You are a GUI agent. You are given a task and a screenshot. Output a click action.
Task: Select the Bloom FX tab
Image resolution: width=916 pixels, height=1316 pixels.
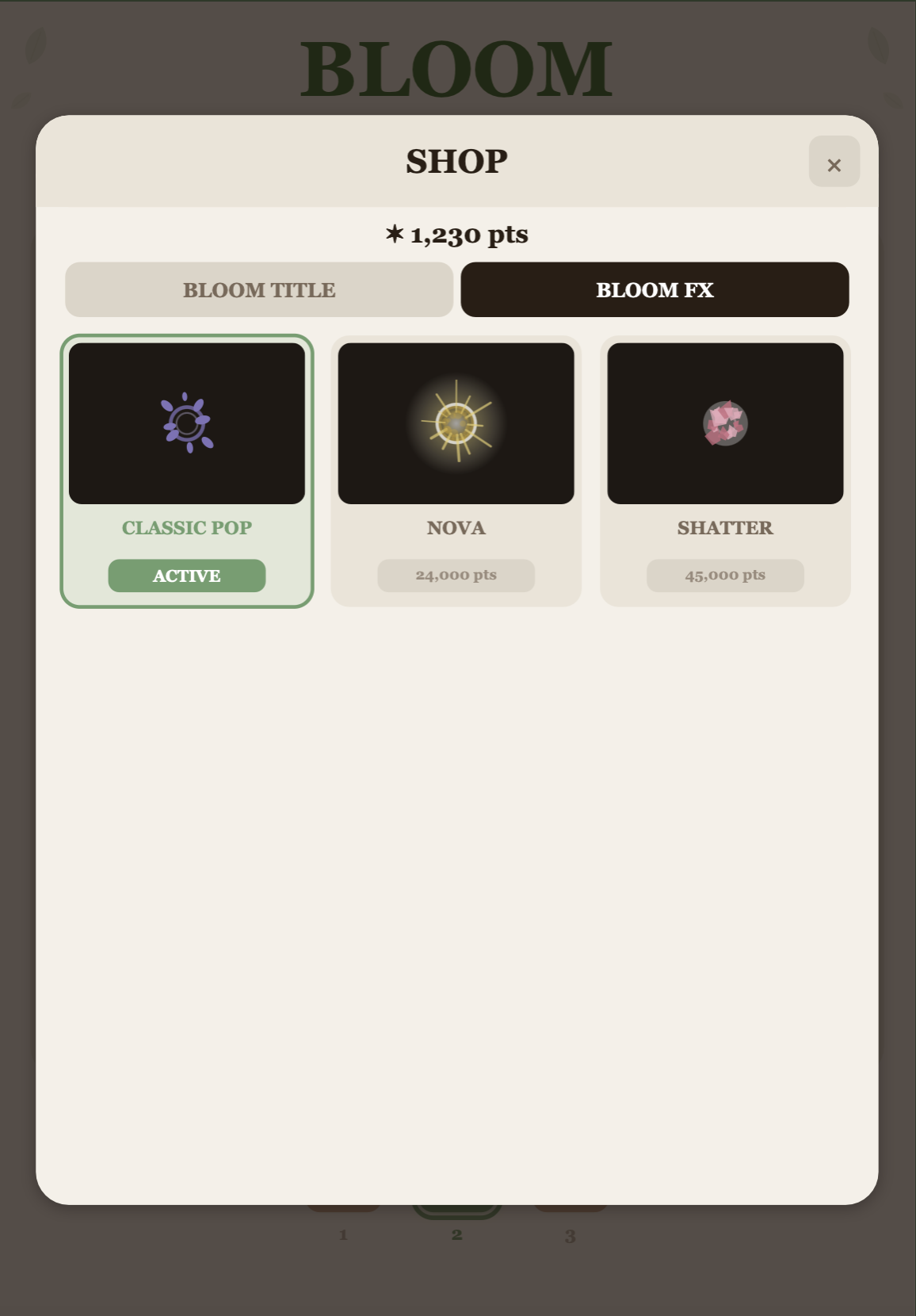655,290
